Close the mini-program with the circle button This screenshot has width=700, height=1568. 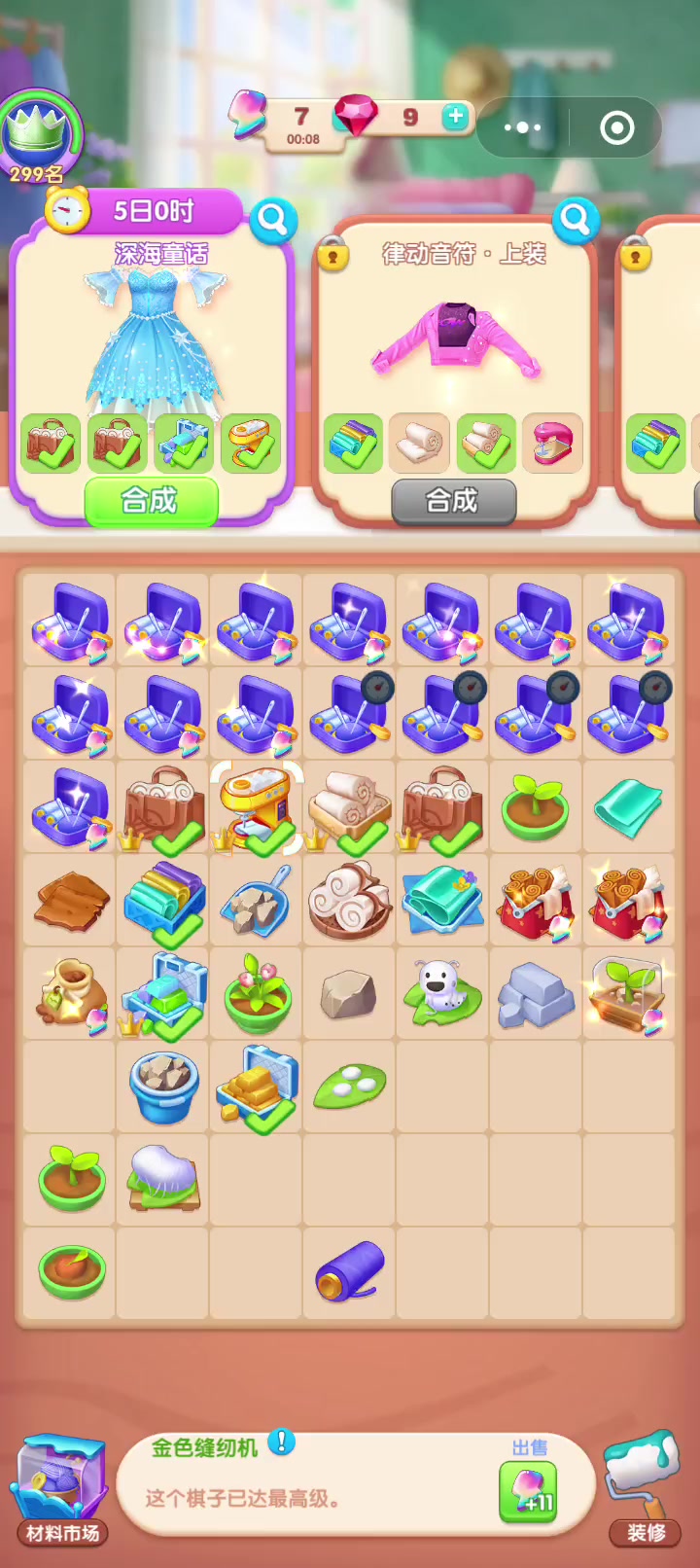pos(617,127)
